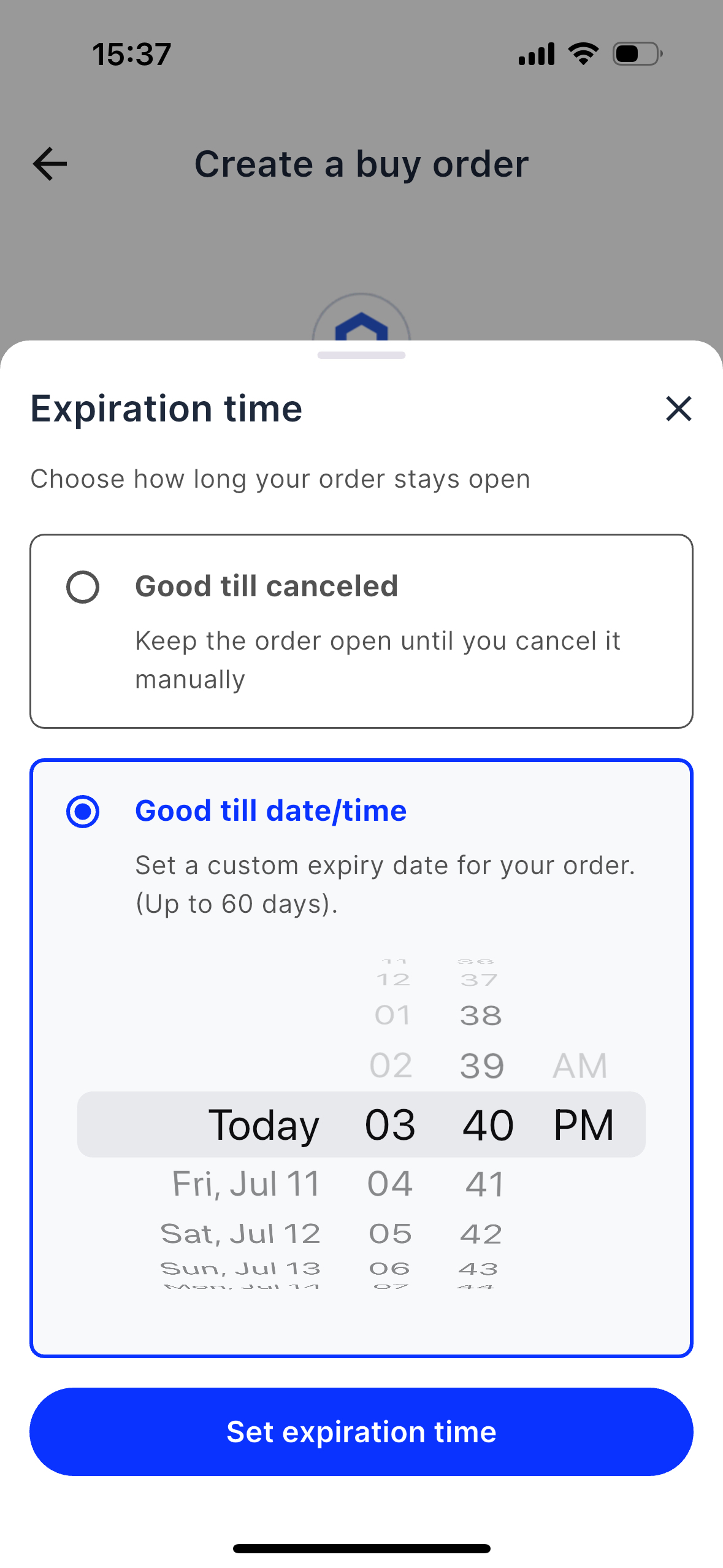Close the Expiration time sheet
The width and height of the screenshot is (723, 1568).
click(x=678, y=409)
